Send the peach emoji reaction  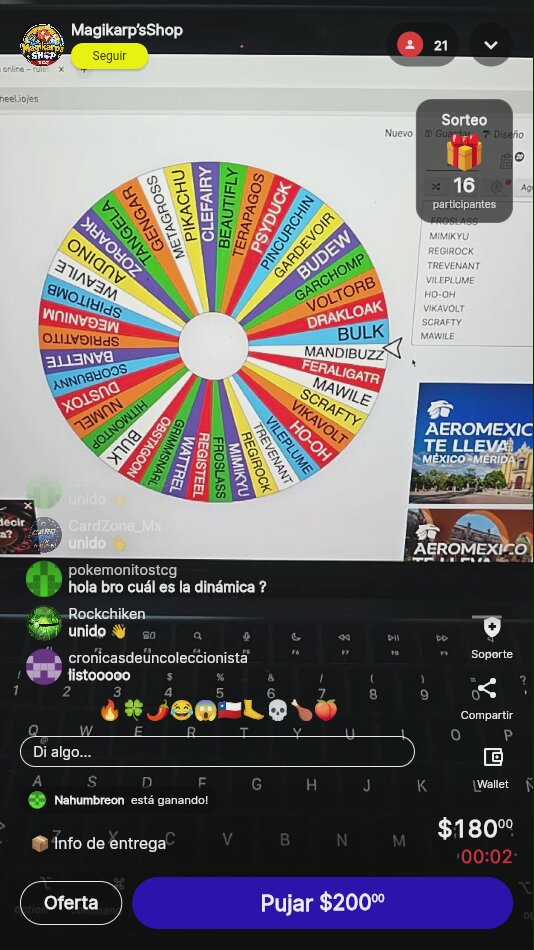tap(325, 709)
